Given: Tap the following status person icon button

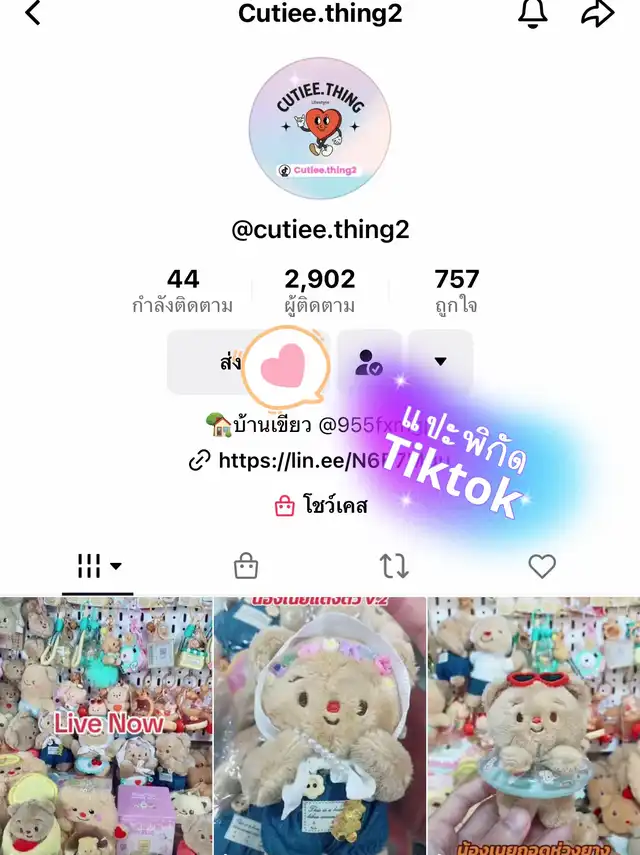Looking at the screenshot, I should tap(369, 362).
